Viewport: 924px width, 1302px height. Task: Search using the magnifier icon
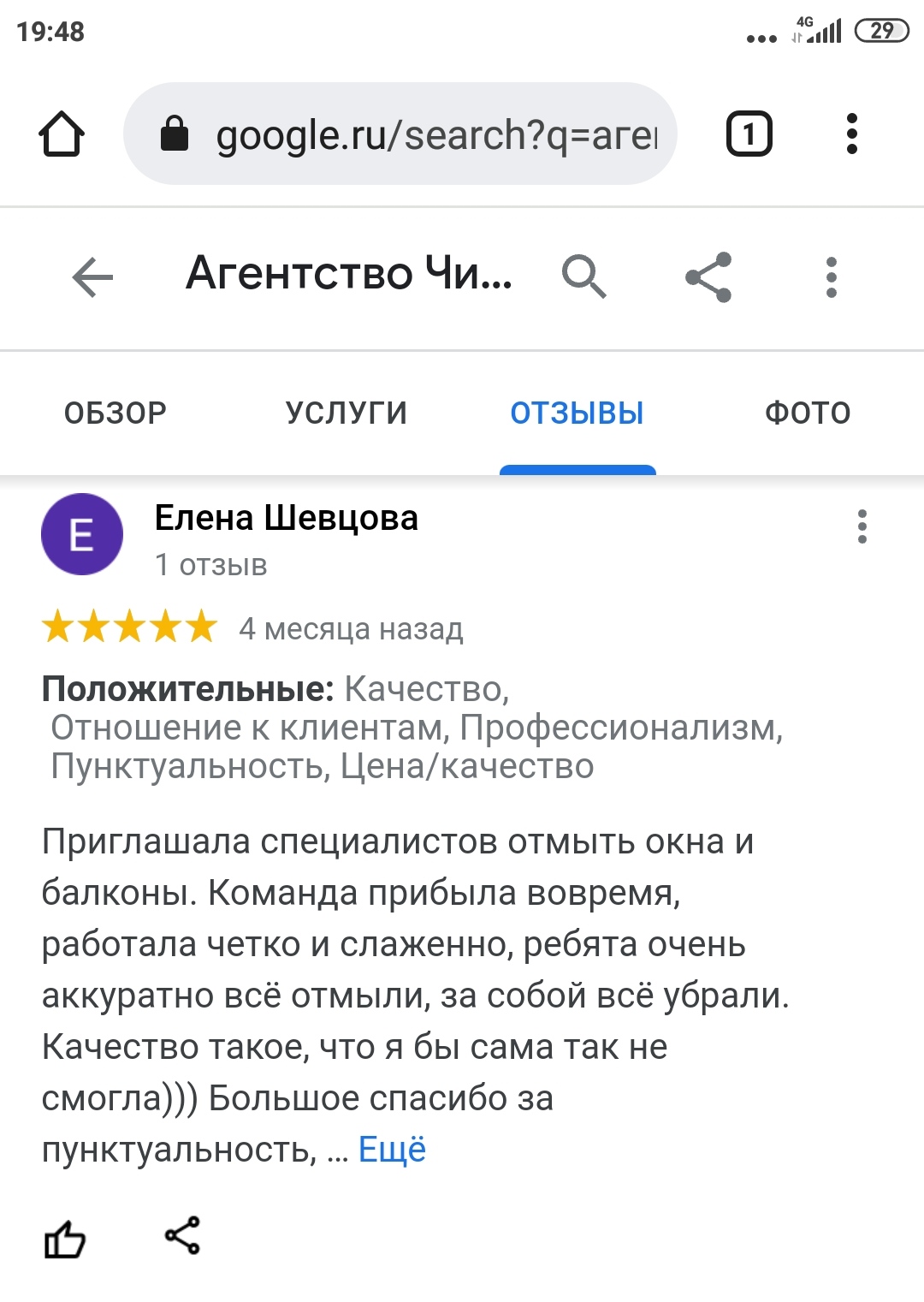[x=584, y=276]
